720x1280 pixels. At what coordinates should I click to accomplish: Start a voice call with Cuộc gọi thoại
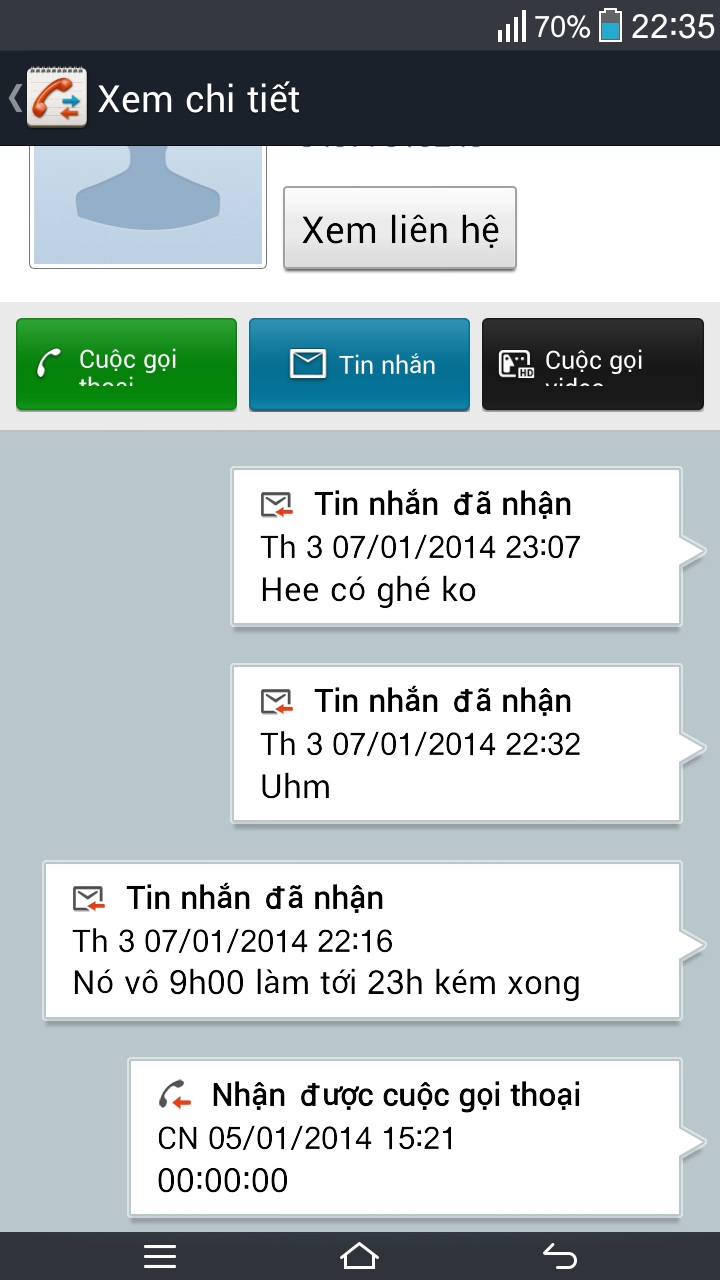point(126,364)
